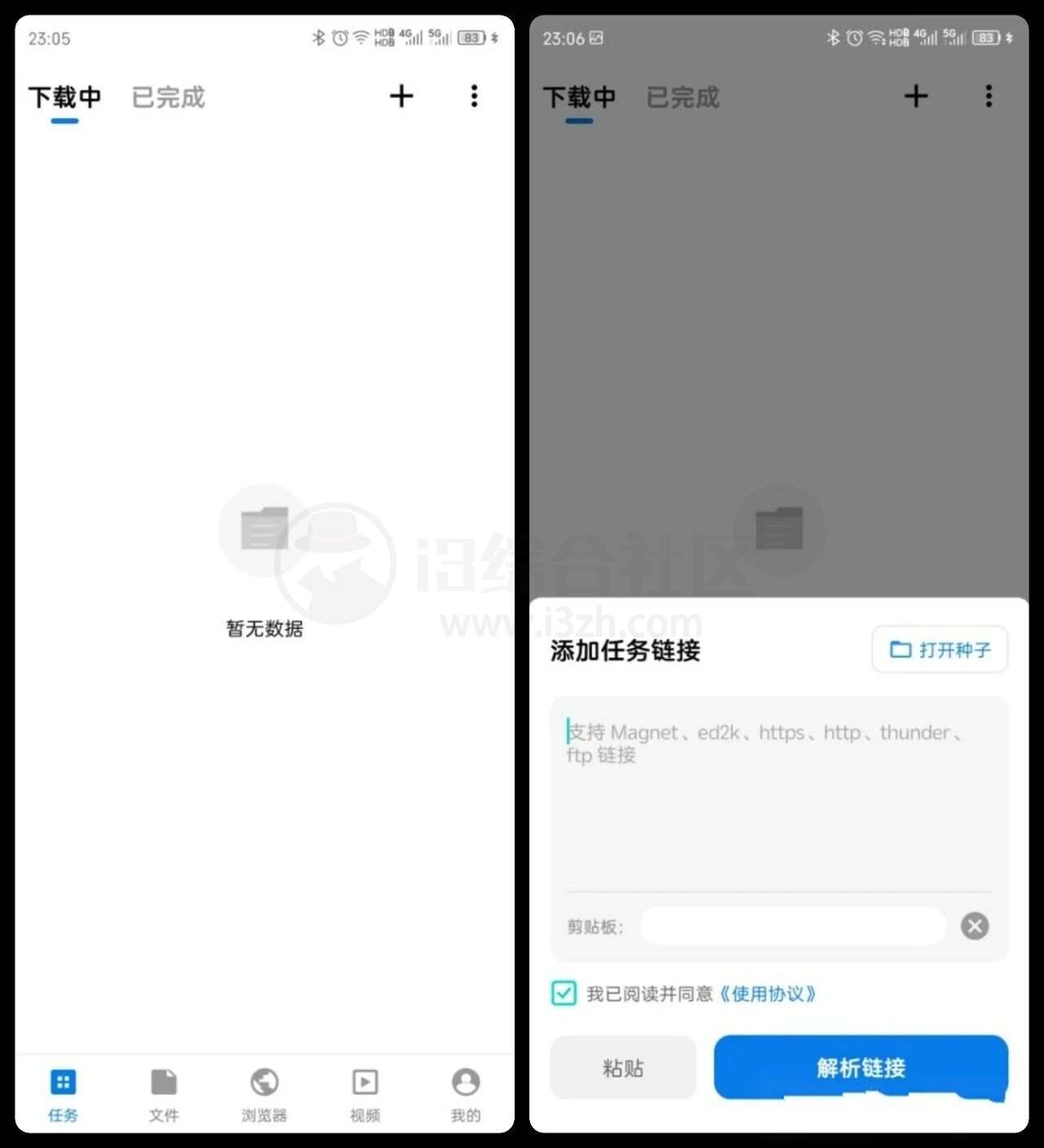Image resolution: width=1044 pixels, height=1148 pixels.
Task: Toggle agreement acceptance before parsing link
Action: coord(564,993)
